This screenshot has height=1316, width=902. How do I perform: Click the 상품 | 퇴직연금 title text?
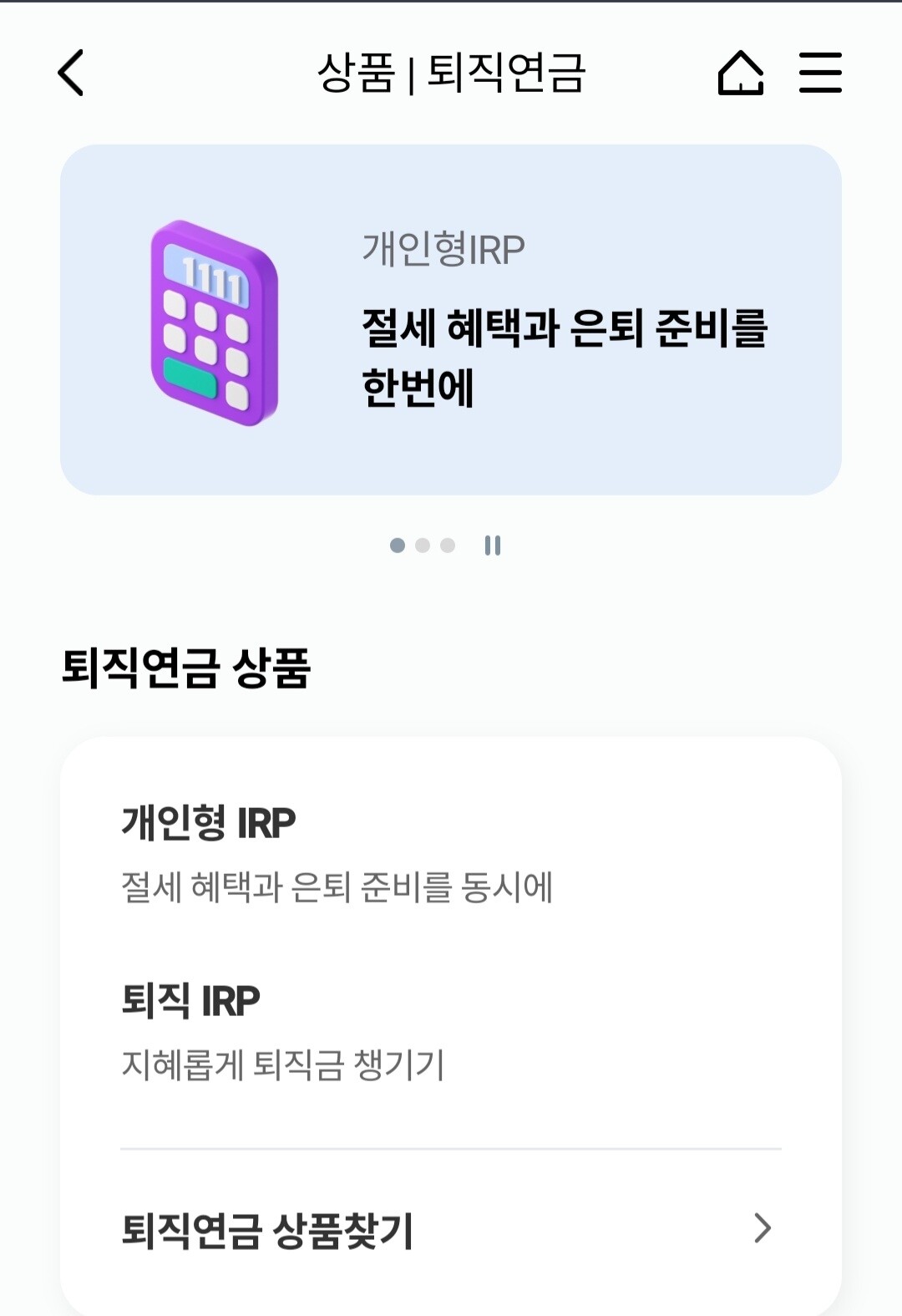(451, 74)
